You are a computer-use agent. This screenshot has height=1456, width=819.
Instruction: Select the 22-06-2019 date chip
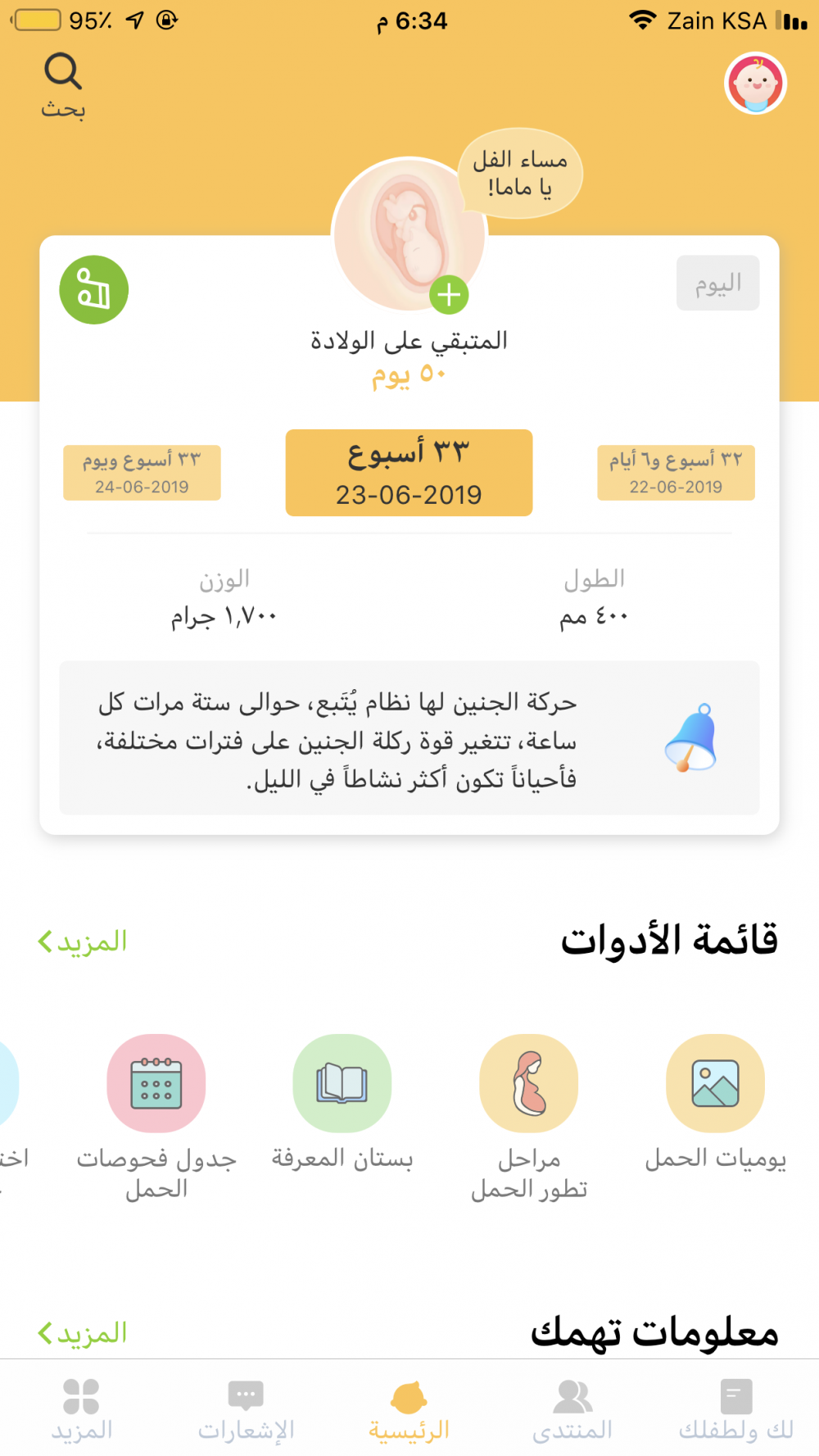coord(676,473)
